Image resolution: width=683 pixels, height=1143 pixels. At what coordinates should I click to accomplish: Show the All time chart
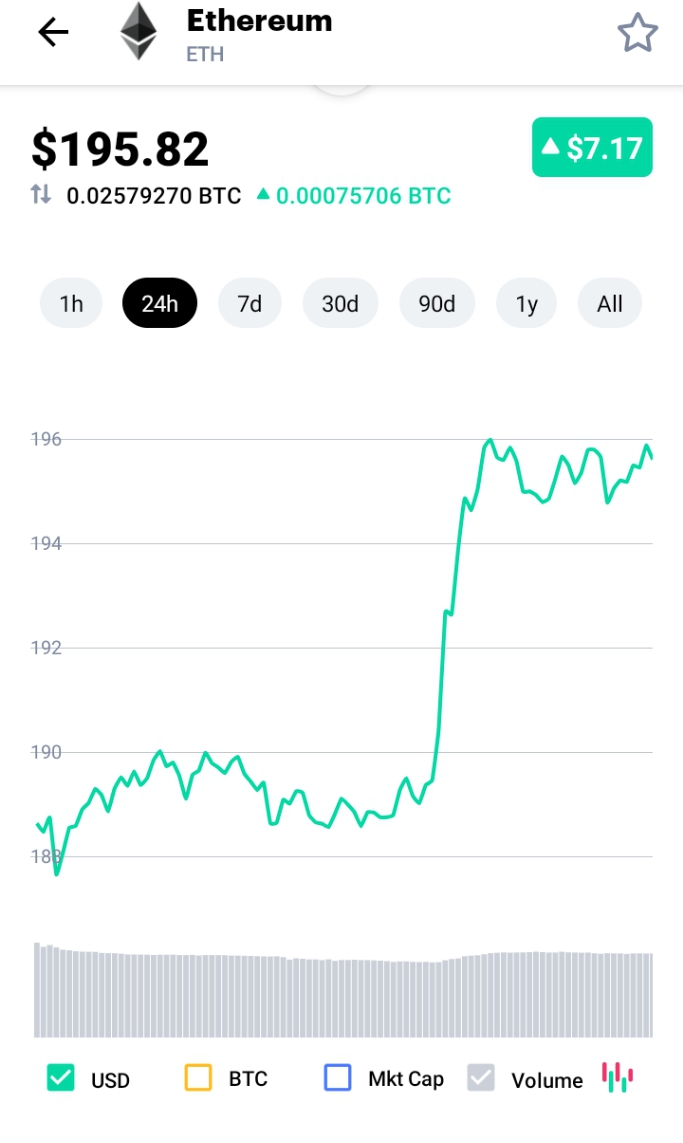coord(610,304)
